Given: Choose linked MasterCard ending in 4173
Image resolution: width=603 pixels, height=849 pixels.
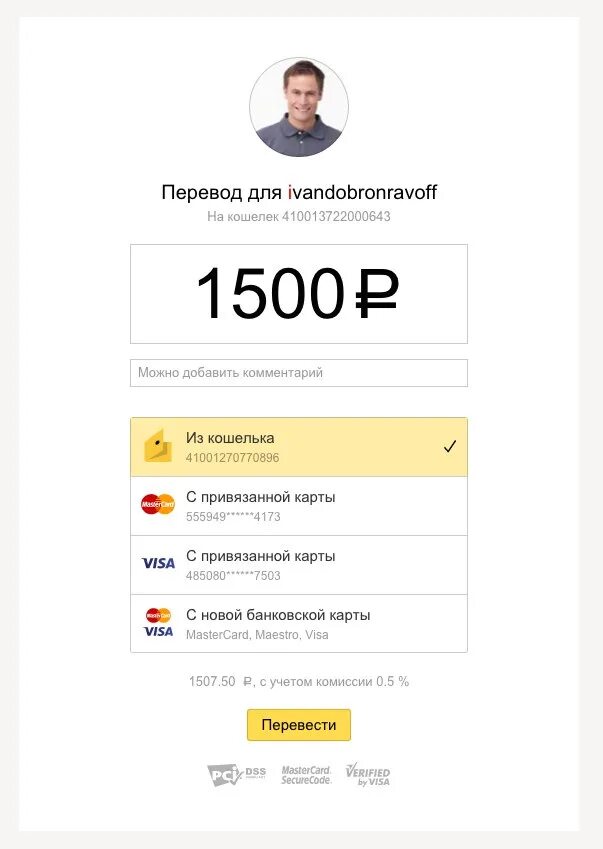Looking at the screenshot, I should click(298, 506).
